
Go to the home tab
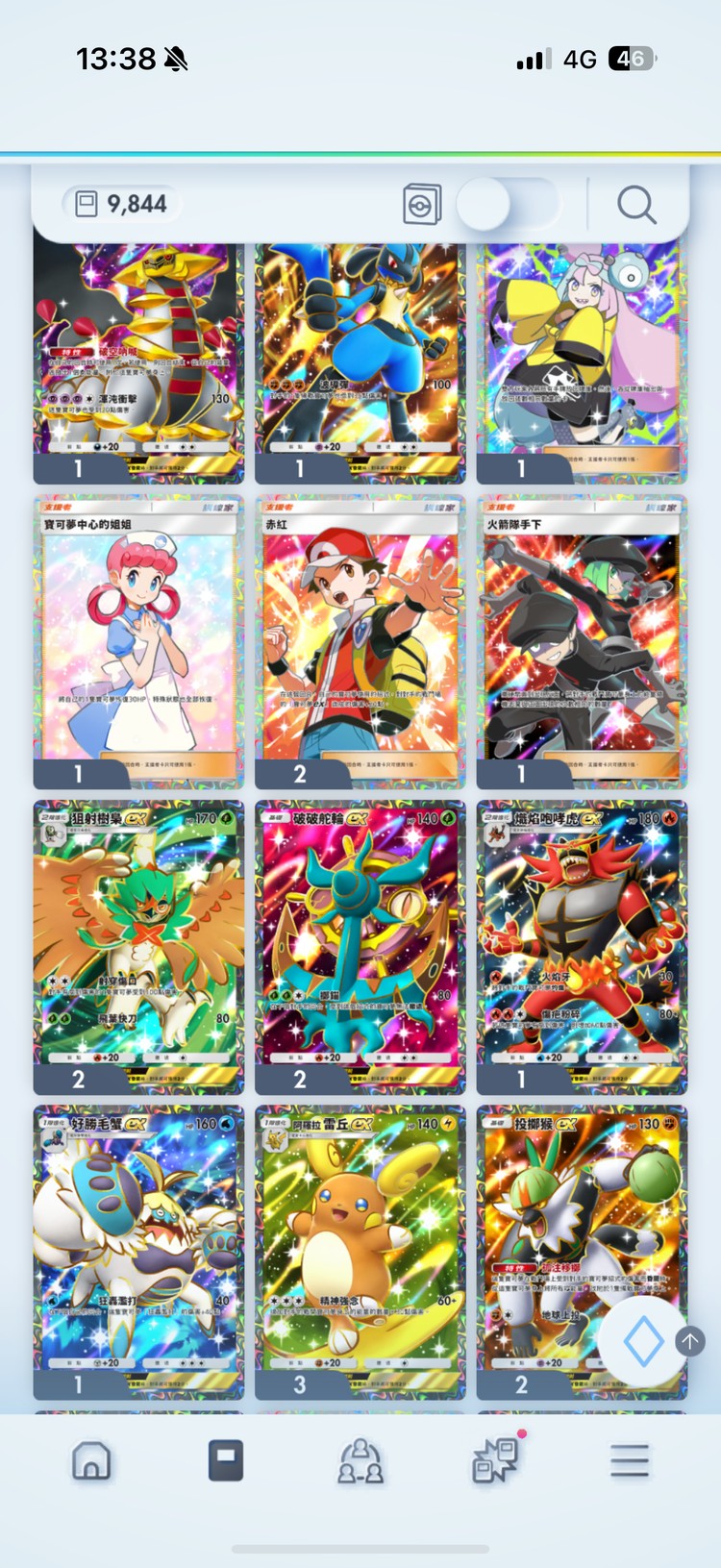[x=91, y=1460]
